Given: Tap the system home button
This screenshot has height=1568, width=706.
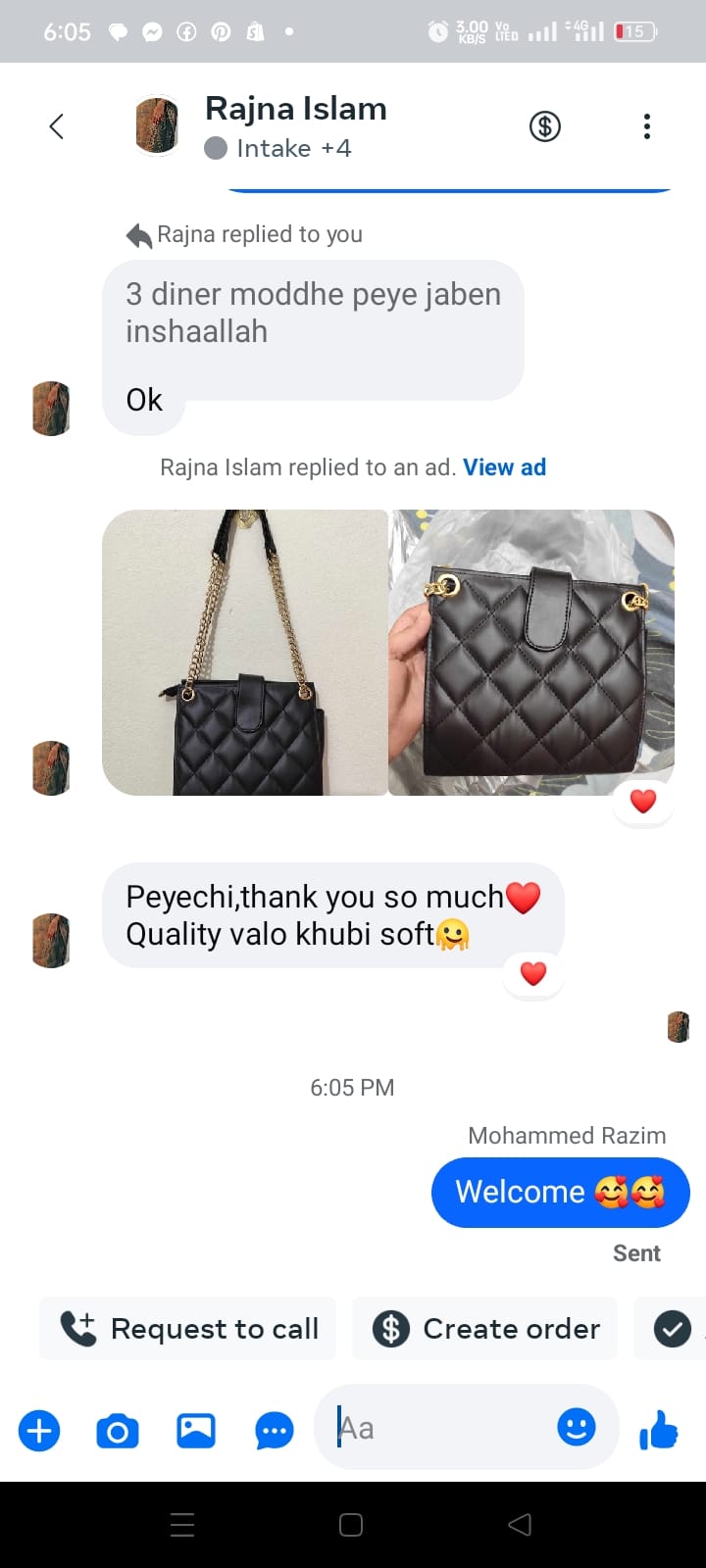Looking at the screenshot, I should (351, 1525).
